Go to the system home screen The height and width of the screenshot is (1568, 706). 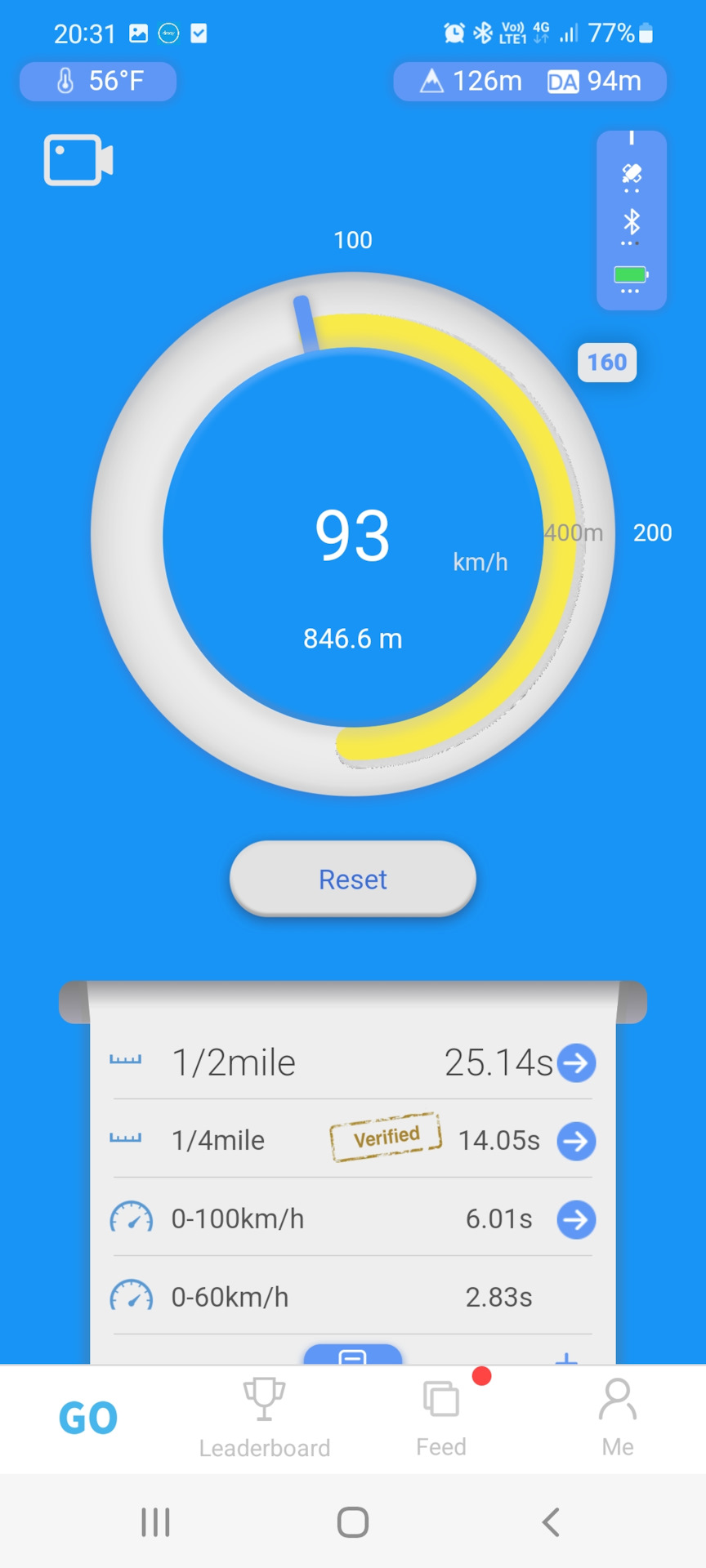(353, 1522)
